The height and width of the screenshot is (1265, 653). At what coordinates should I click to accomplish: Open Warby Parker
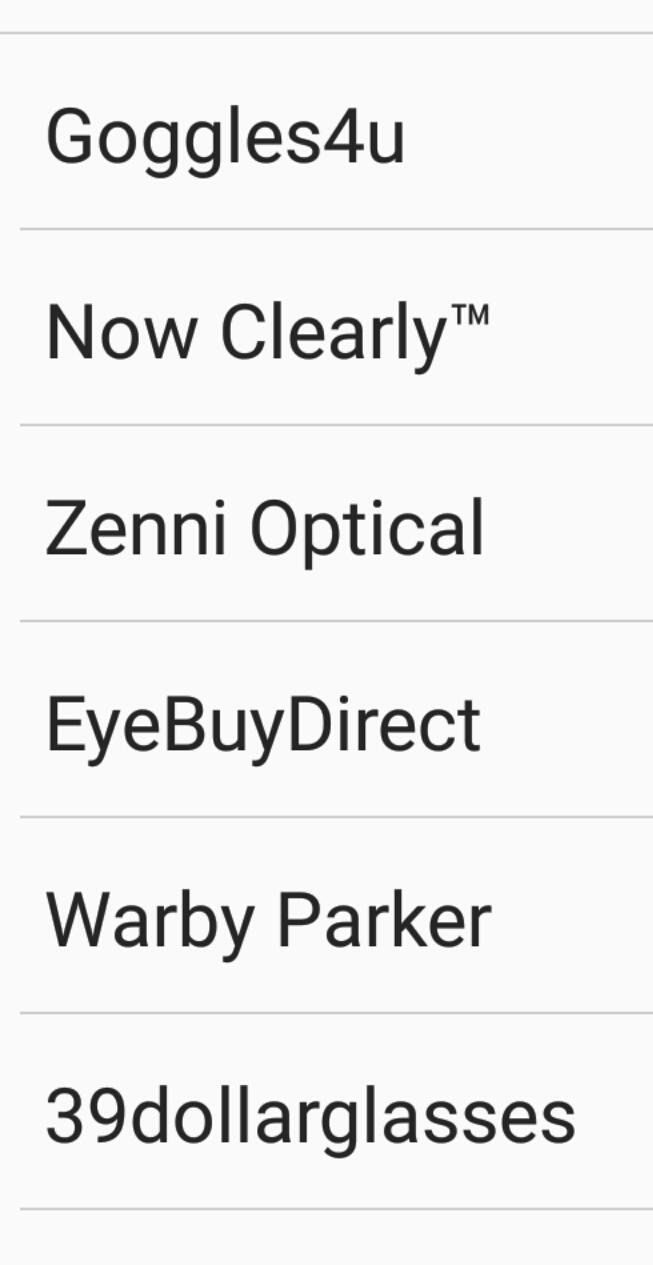pos(268,920)
